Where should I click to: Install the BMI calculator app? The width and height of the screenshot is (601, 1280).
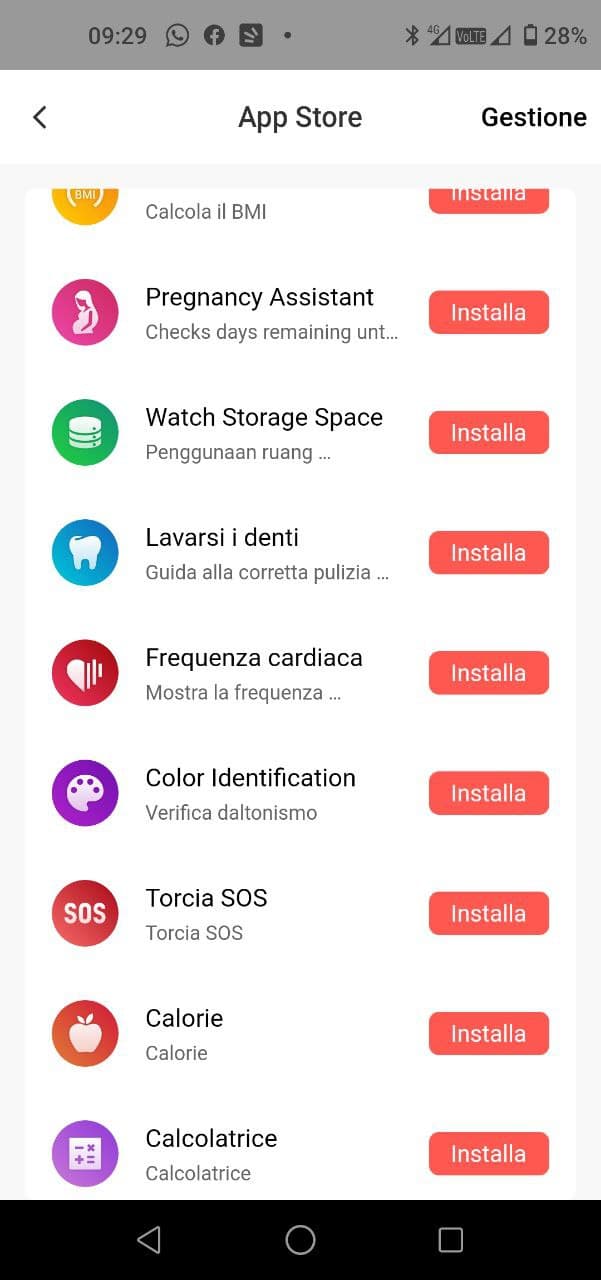point(488,199)
